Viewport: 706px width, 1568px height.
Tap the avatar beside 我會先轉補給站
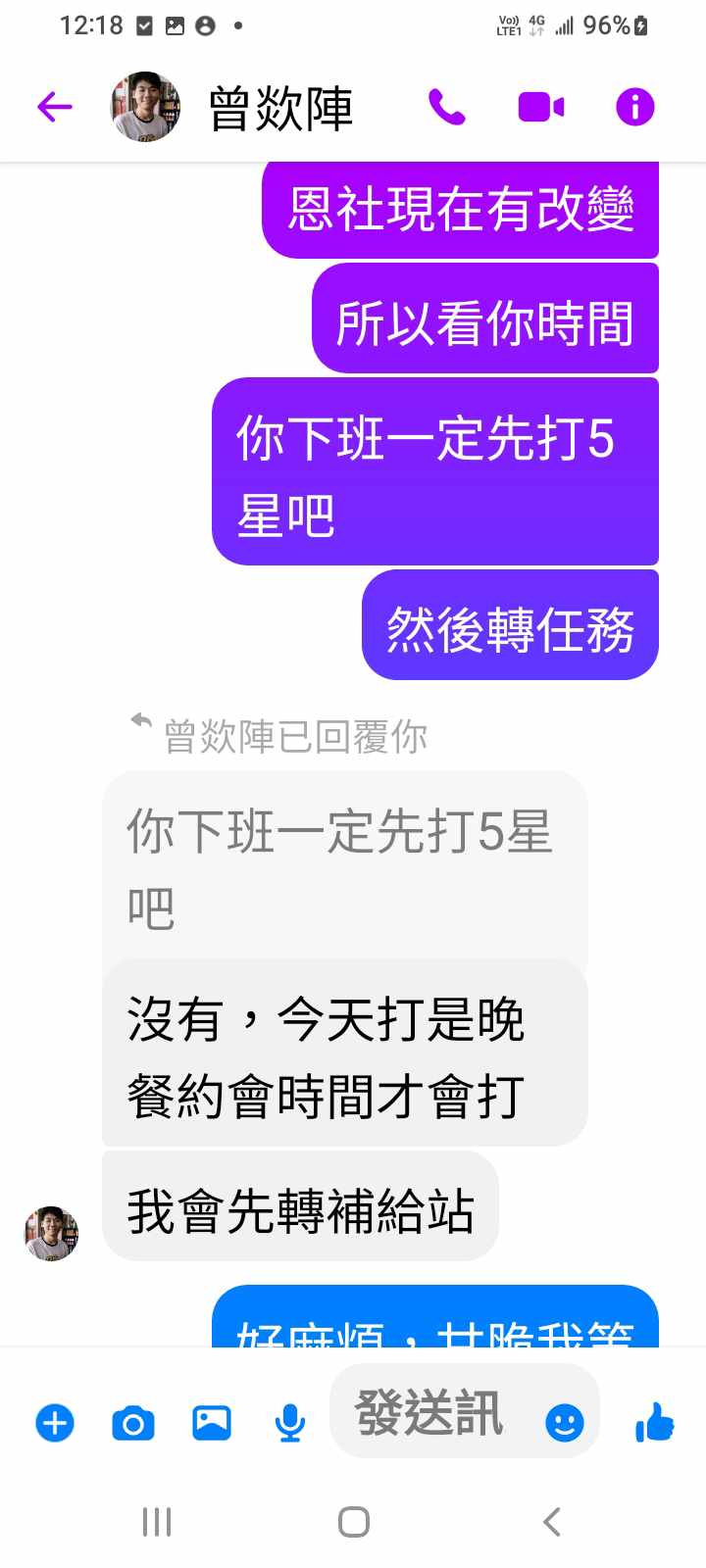click(51, 1233)
